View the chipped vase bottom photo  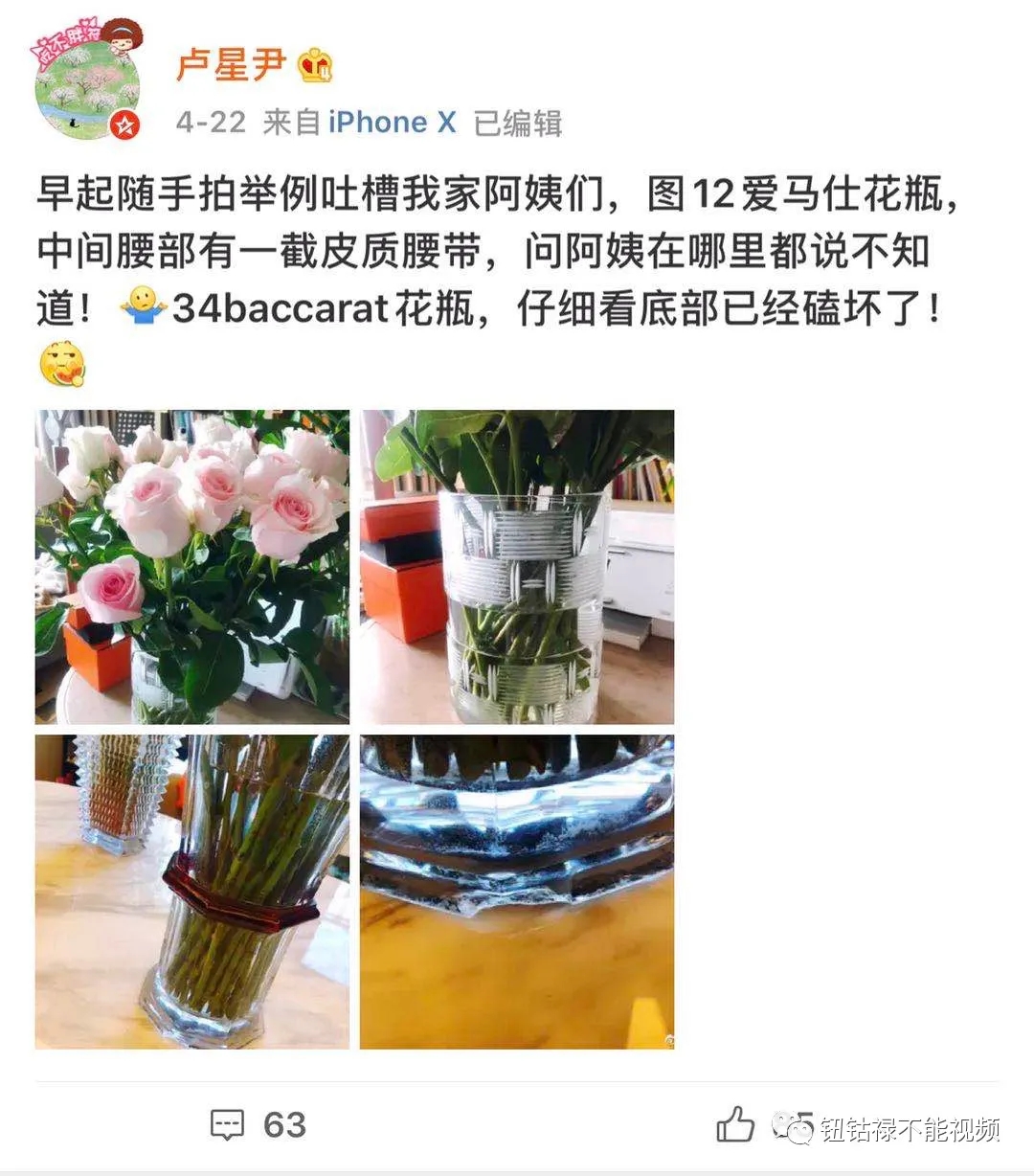[x=517, y=892]
